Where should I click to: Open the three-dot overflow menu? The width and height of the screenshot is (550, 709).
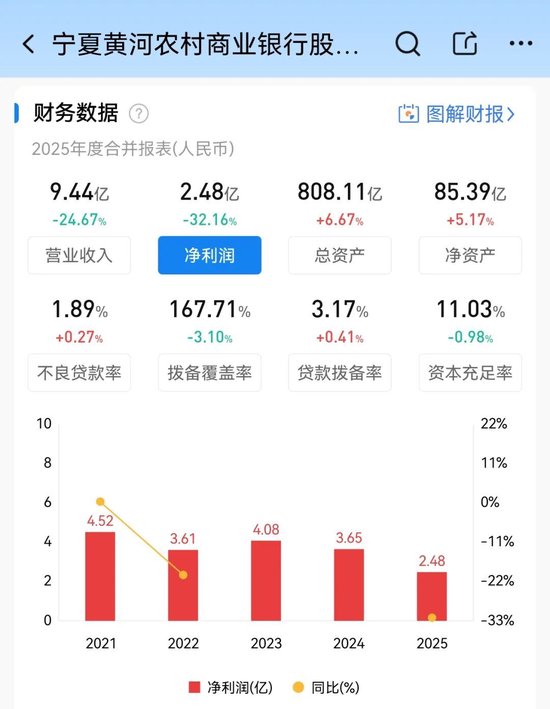point(521,43)
